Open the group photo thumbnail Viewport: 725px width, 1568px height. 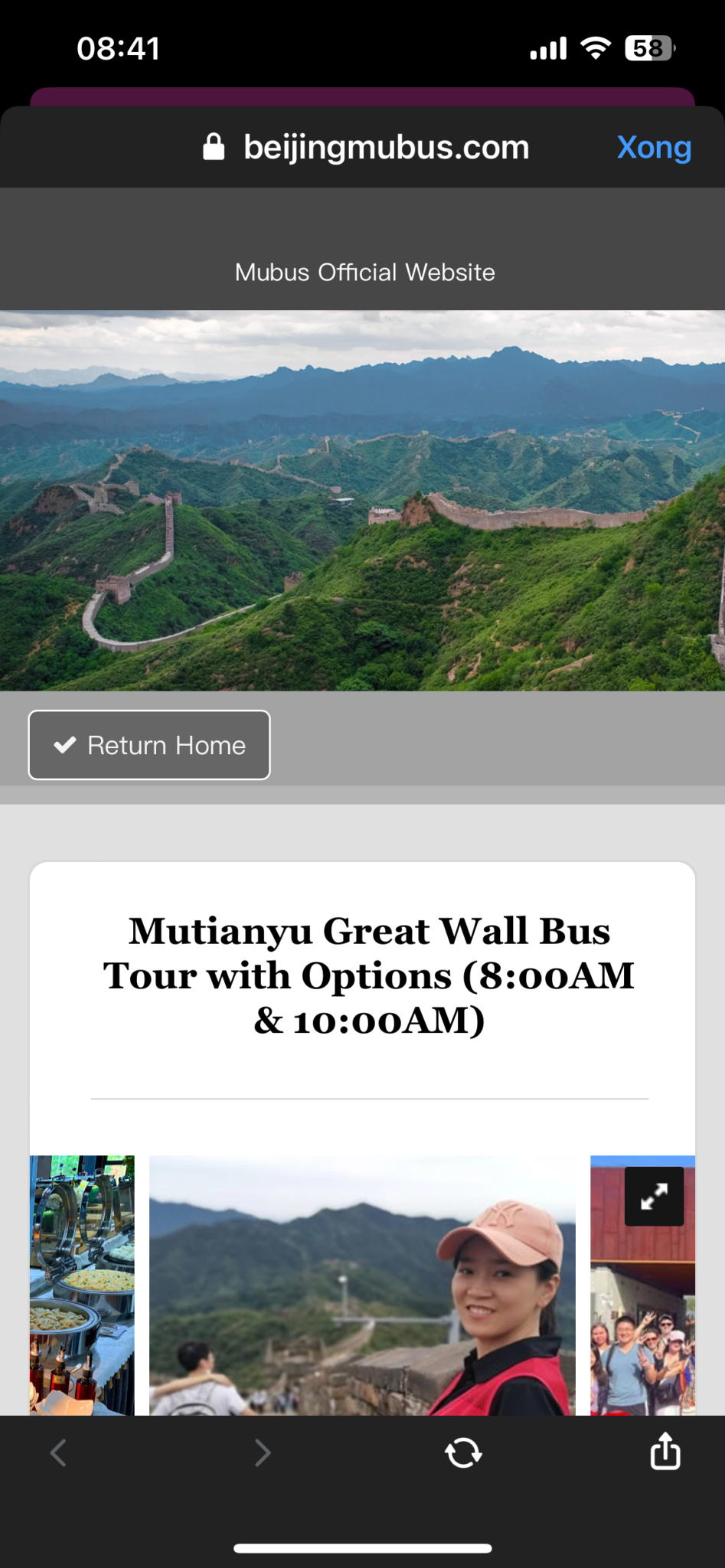[x=643, y=1285]
